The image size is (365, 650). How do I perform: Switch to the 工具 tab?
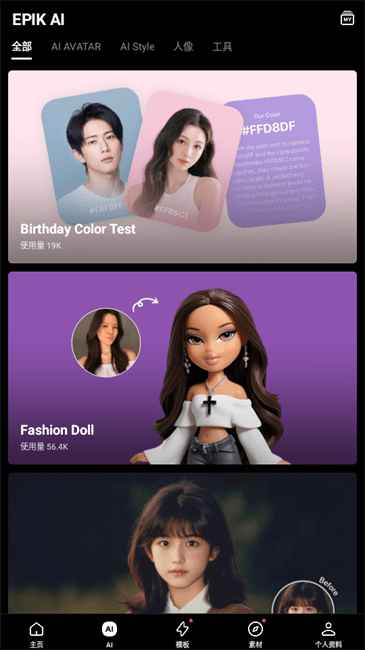point(222,46)
